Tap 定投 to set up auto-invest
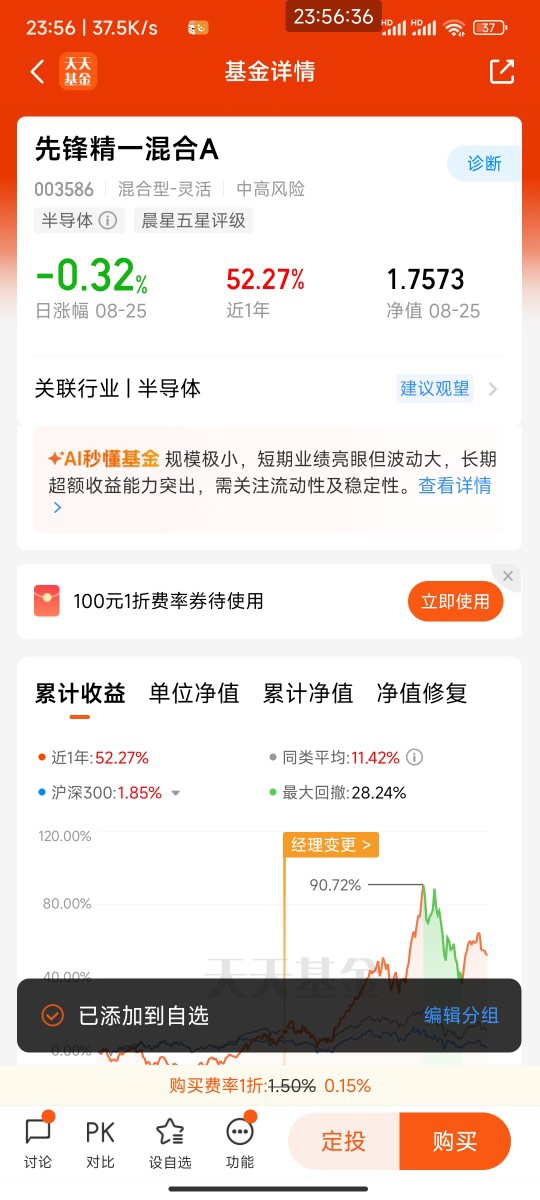 pyautogui.click(x=344, y=1141)
